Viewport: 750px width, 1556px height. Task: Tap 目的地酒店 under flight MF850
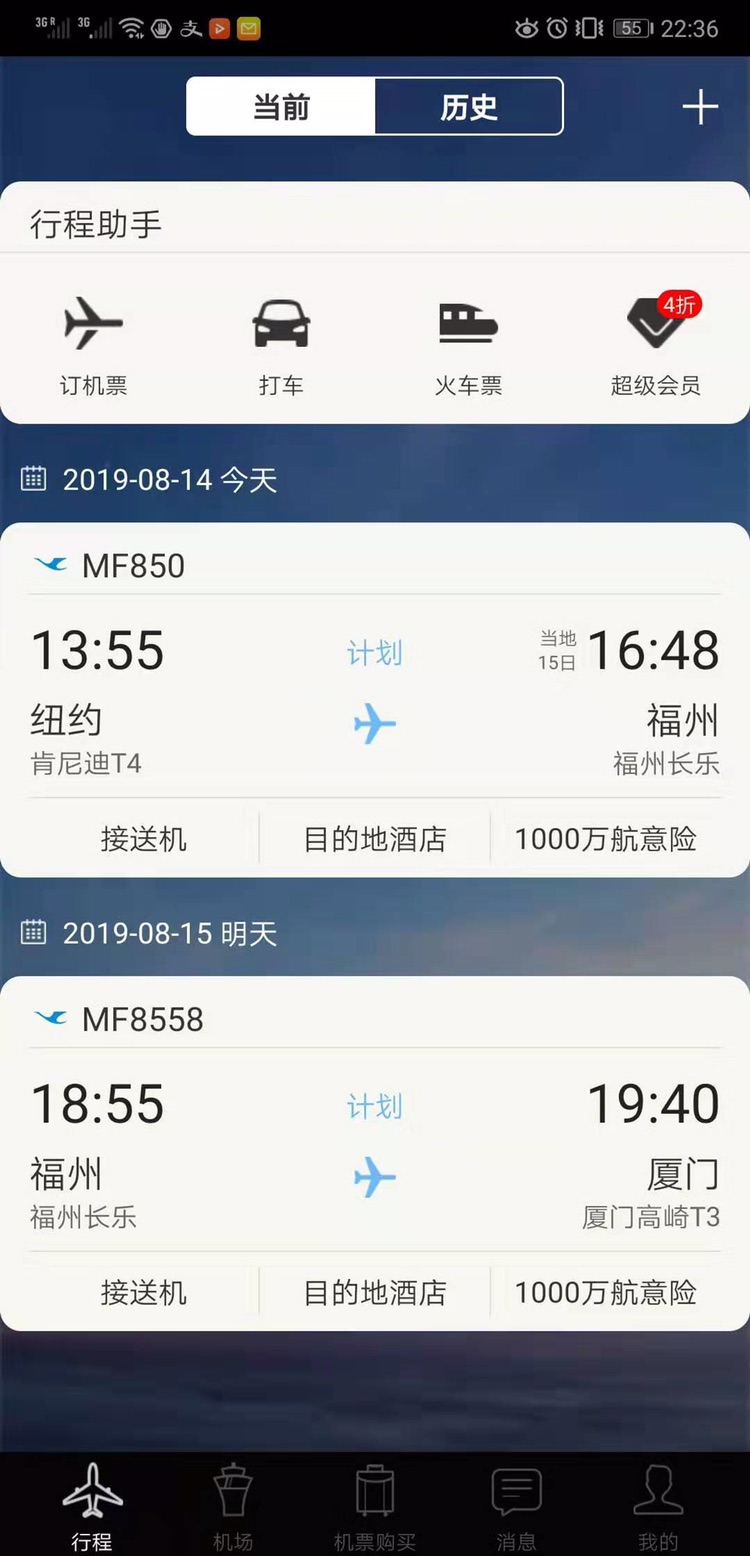point(375,838)
